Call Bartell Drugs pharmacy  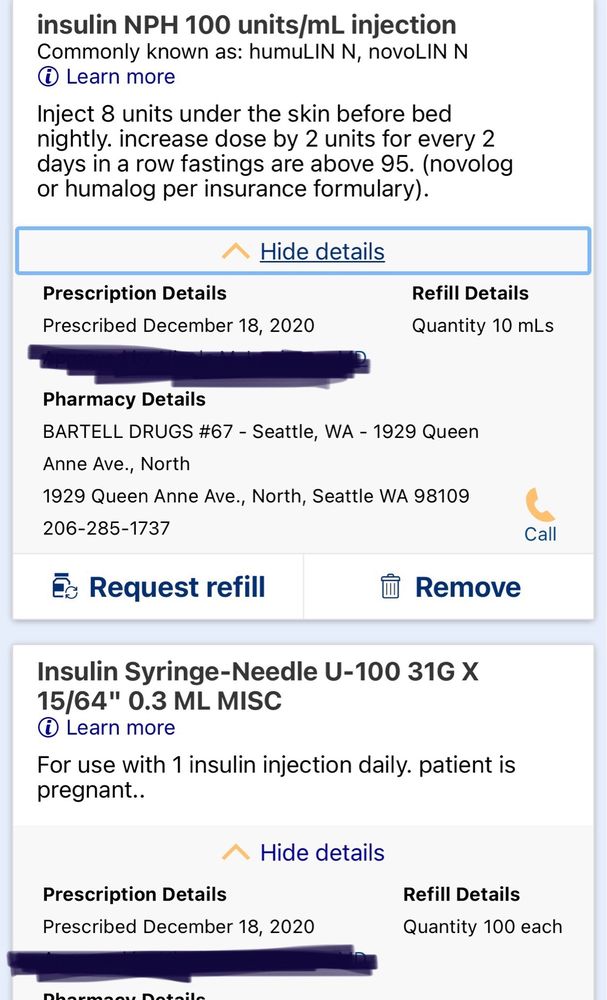tap(540, 515)
